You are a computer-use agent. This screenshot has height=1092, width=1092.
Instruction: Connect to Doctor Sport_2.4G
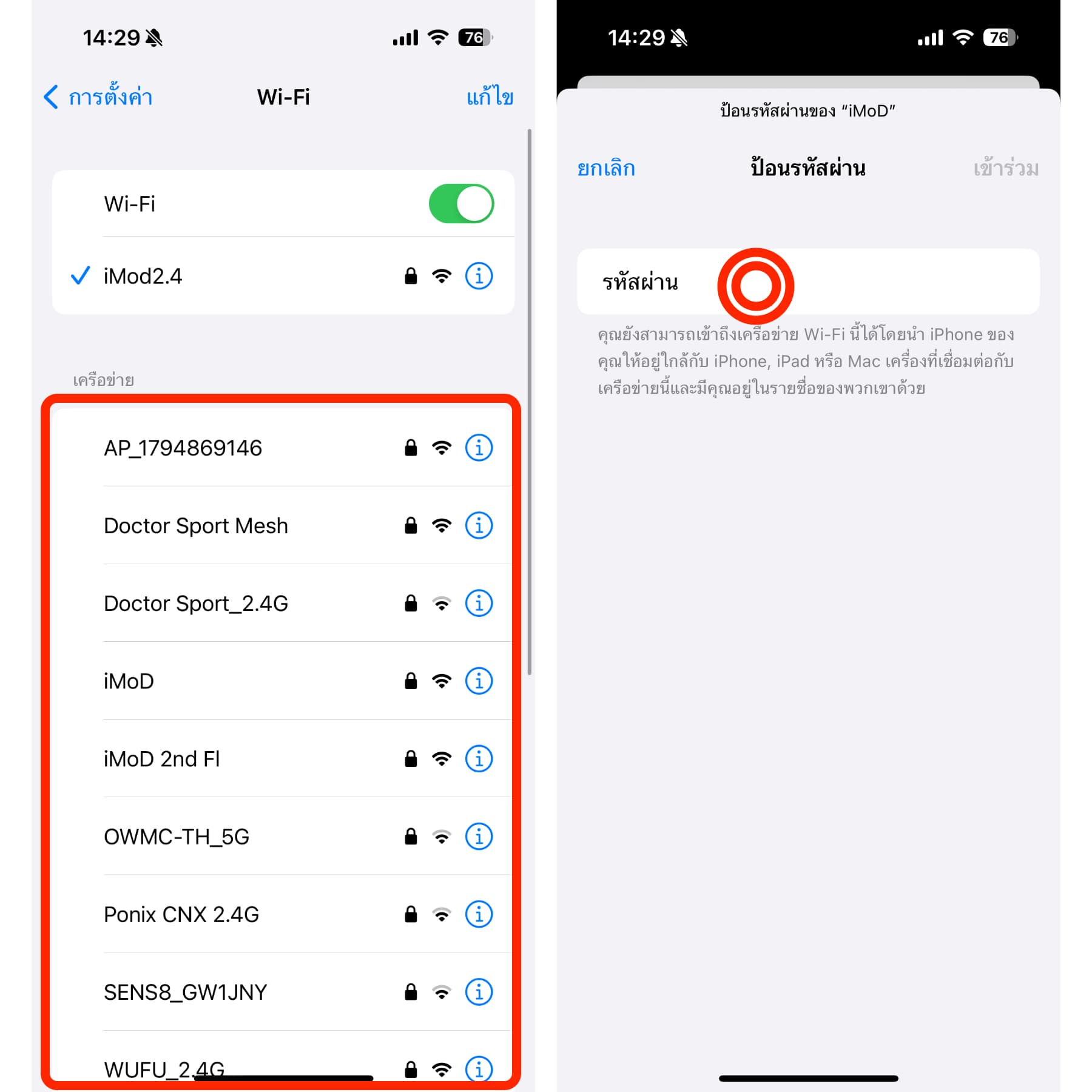(195, 604)
